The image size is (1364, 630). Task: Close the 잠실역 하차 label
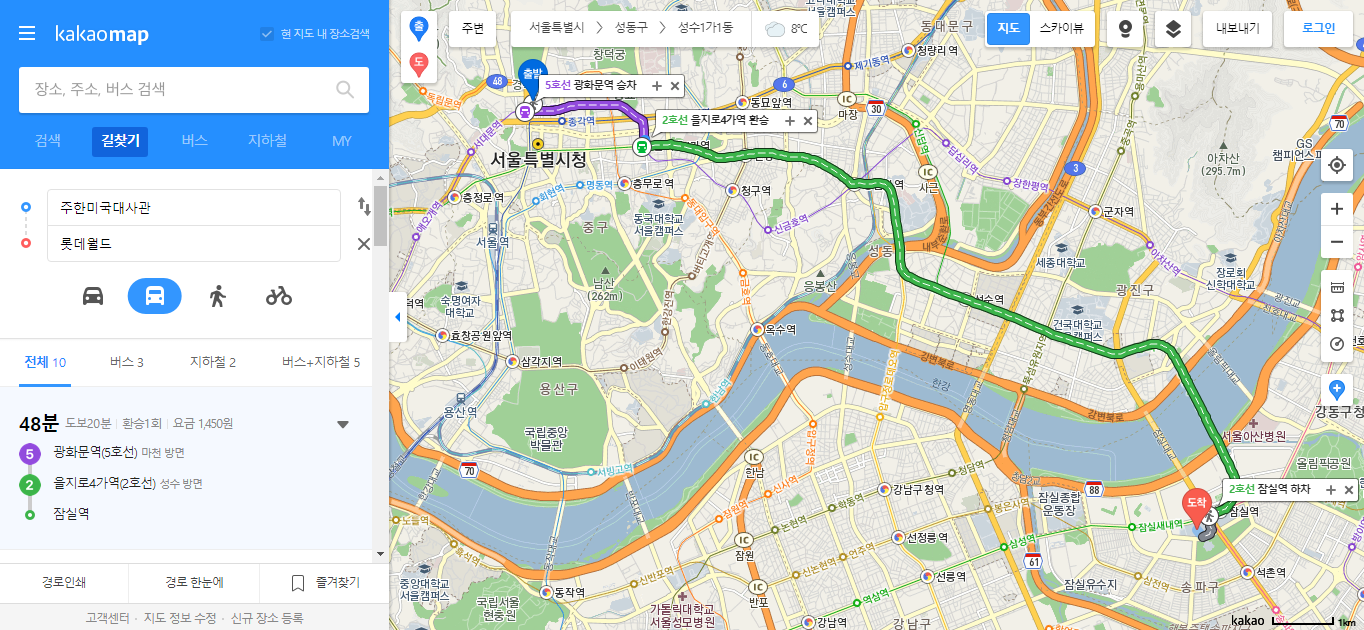pos(1348,490)
